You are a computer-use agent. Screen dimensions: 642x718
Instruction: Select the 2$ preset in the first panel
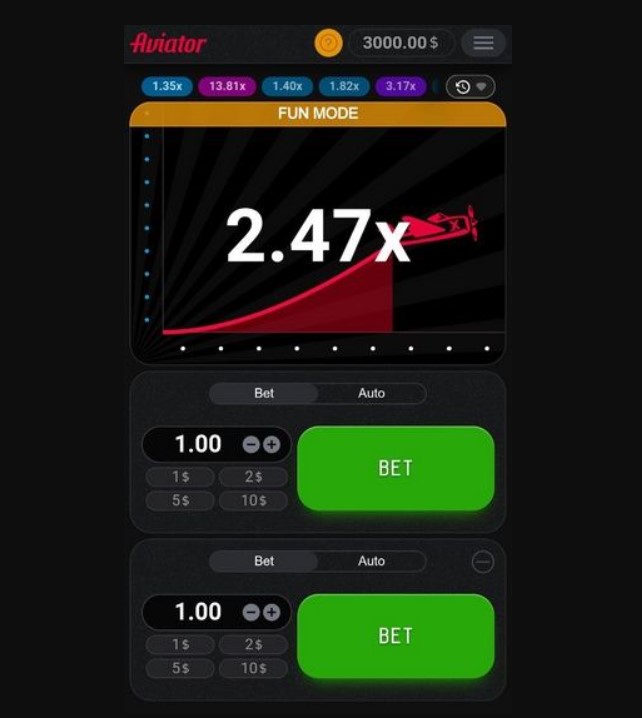point(253,477)
